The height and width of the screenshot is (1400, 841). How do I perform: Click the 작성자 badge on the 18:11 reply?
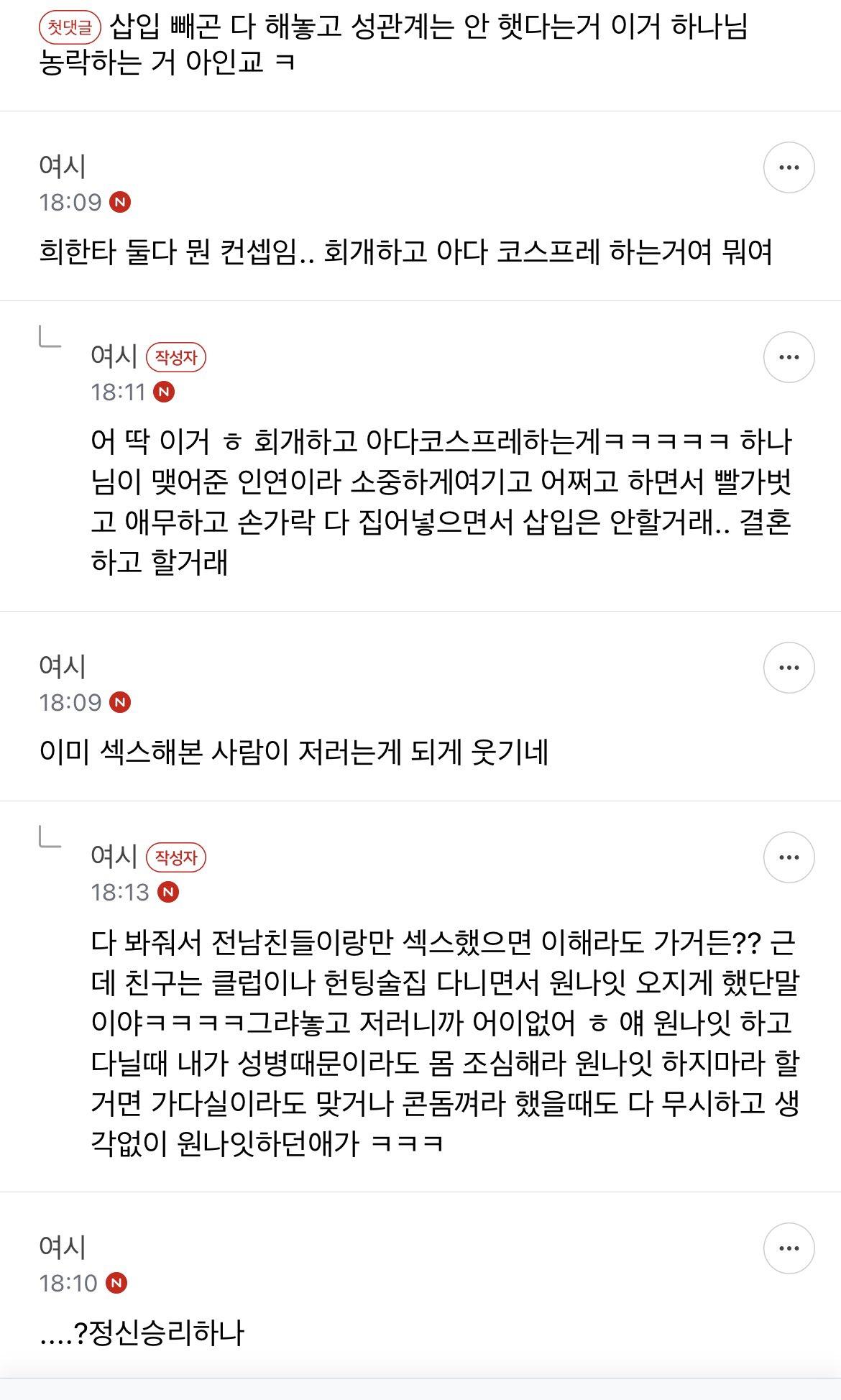176,356
